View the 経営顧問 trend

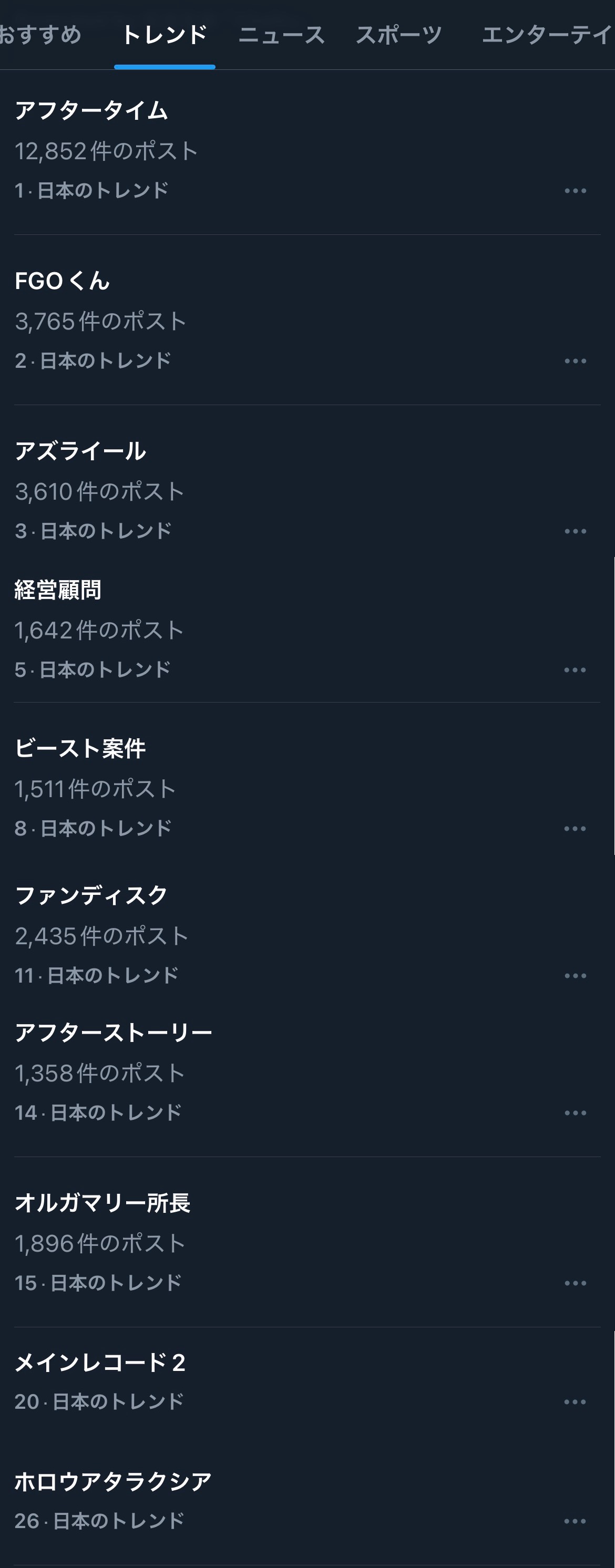click(58, 590)
